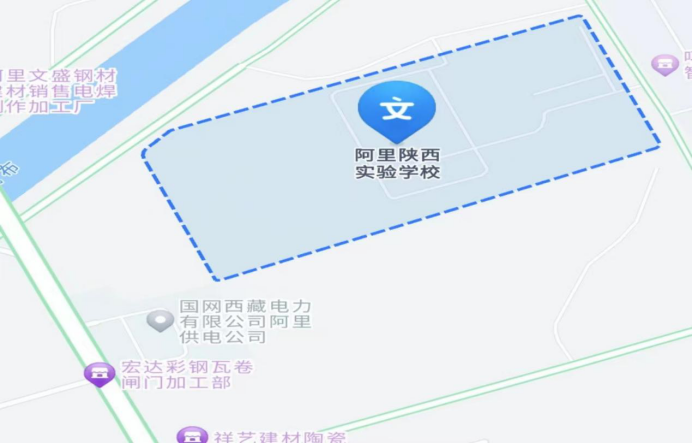Open the 国网西藏电力有限公司阿里供电公司 marker
Viewport: 693px width, 443px height.
click(160, 321)
